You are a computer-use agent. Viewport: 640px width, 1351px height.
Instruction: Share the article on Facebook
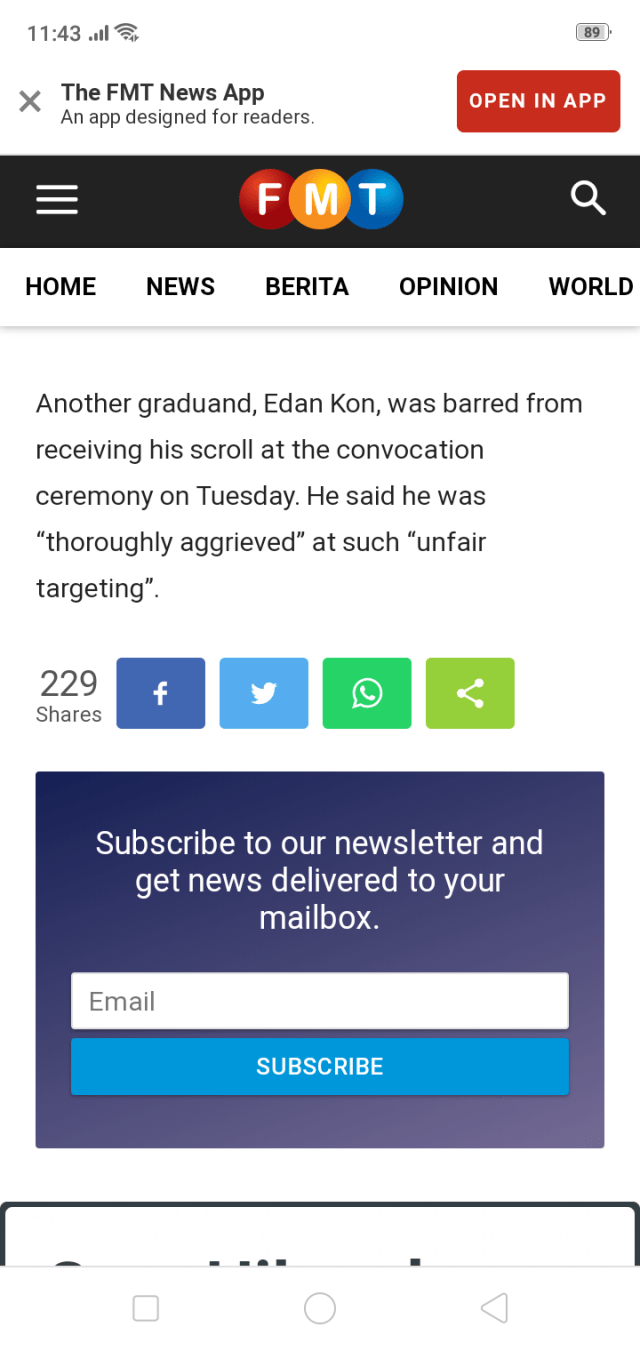pos(161,693)
